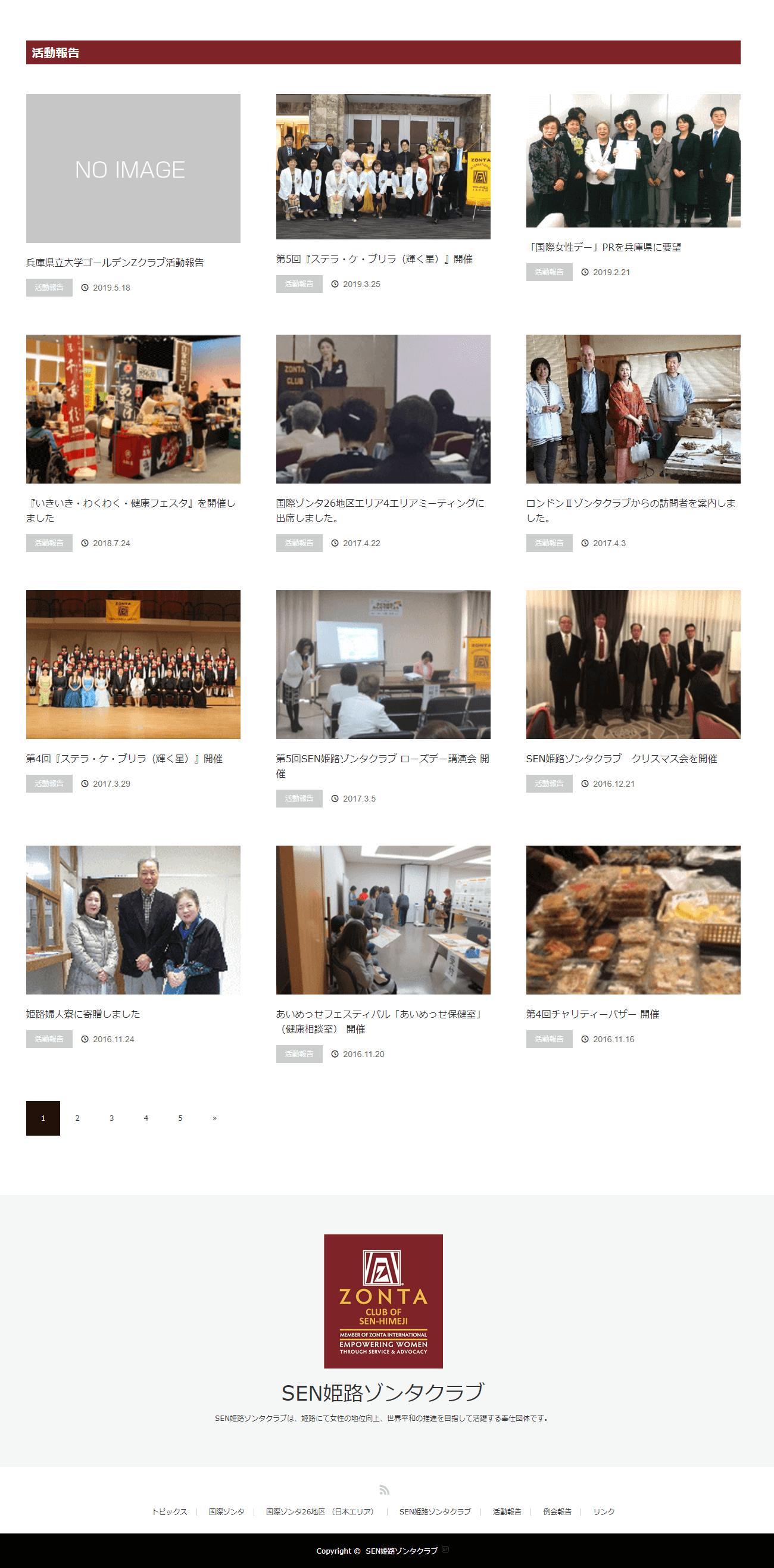Open the トピックス footer link

[x=170, y=1511]
